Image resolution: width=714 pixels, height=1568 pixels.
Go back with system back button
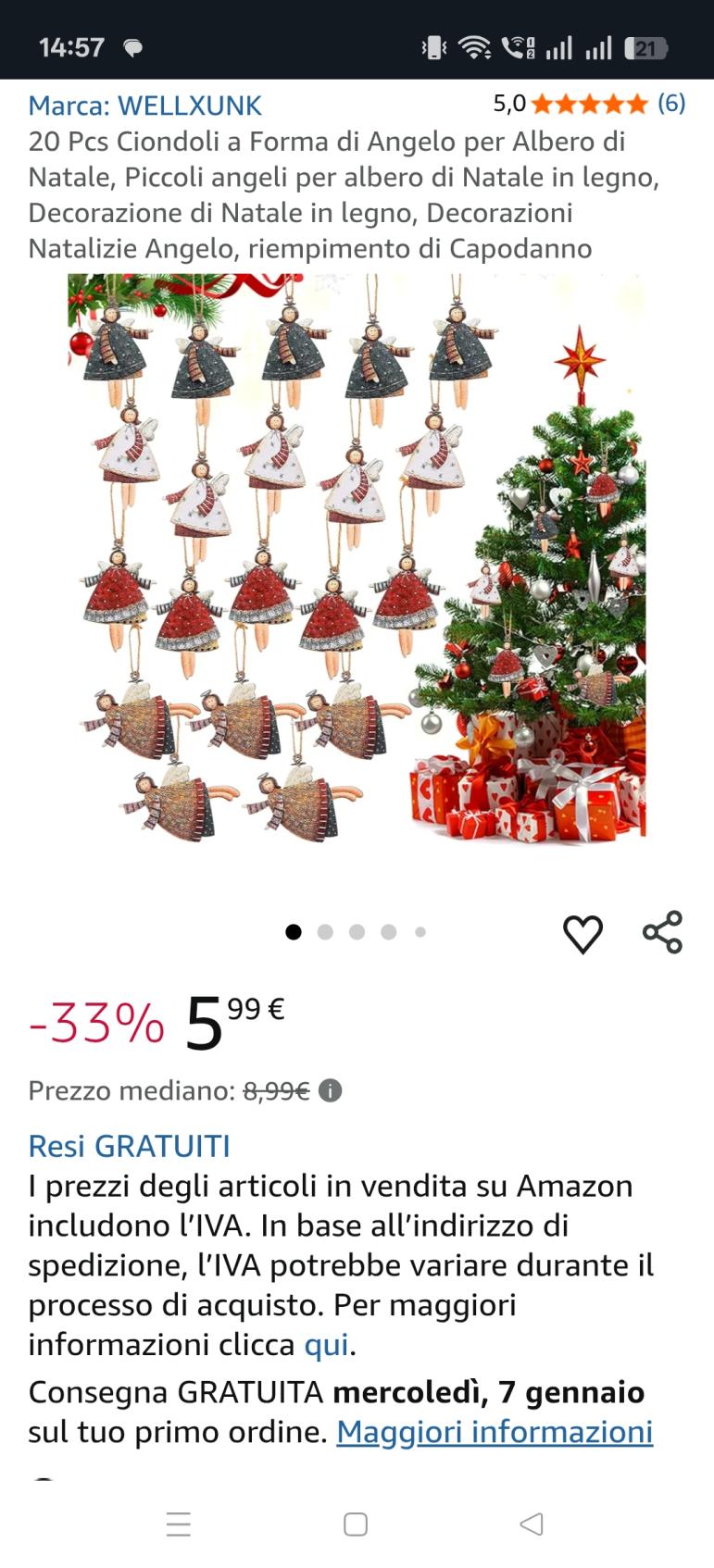click(532, 1524)
